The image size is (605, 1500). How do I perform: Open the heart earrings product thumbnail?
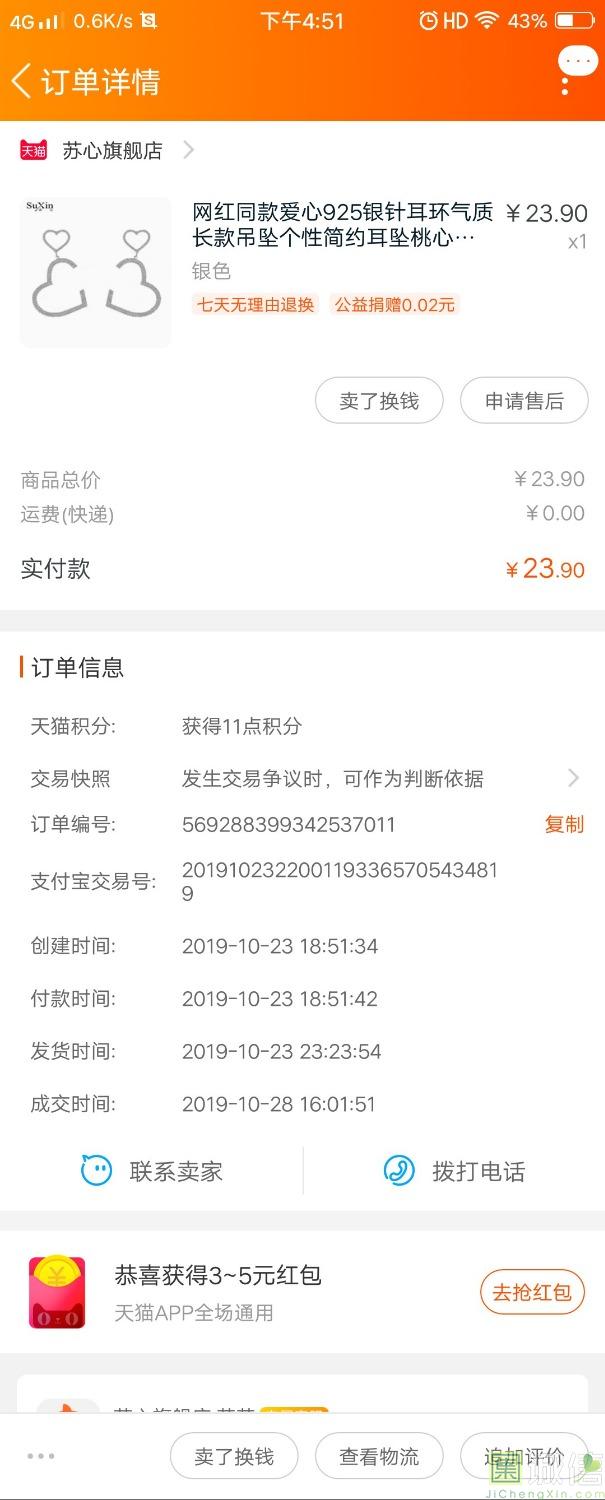[95, 272]
